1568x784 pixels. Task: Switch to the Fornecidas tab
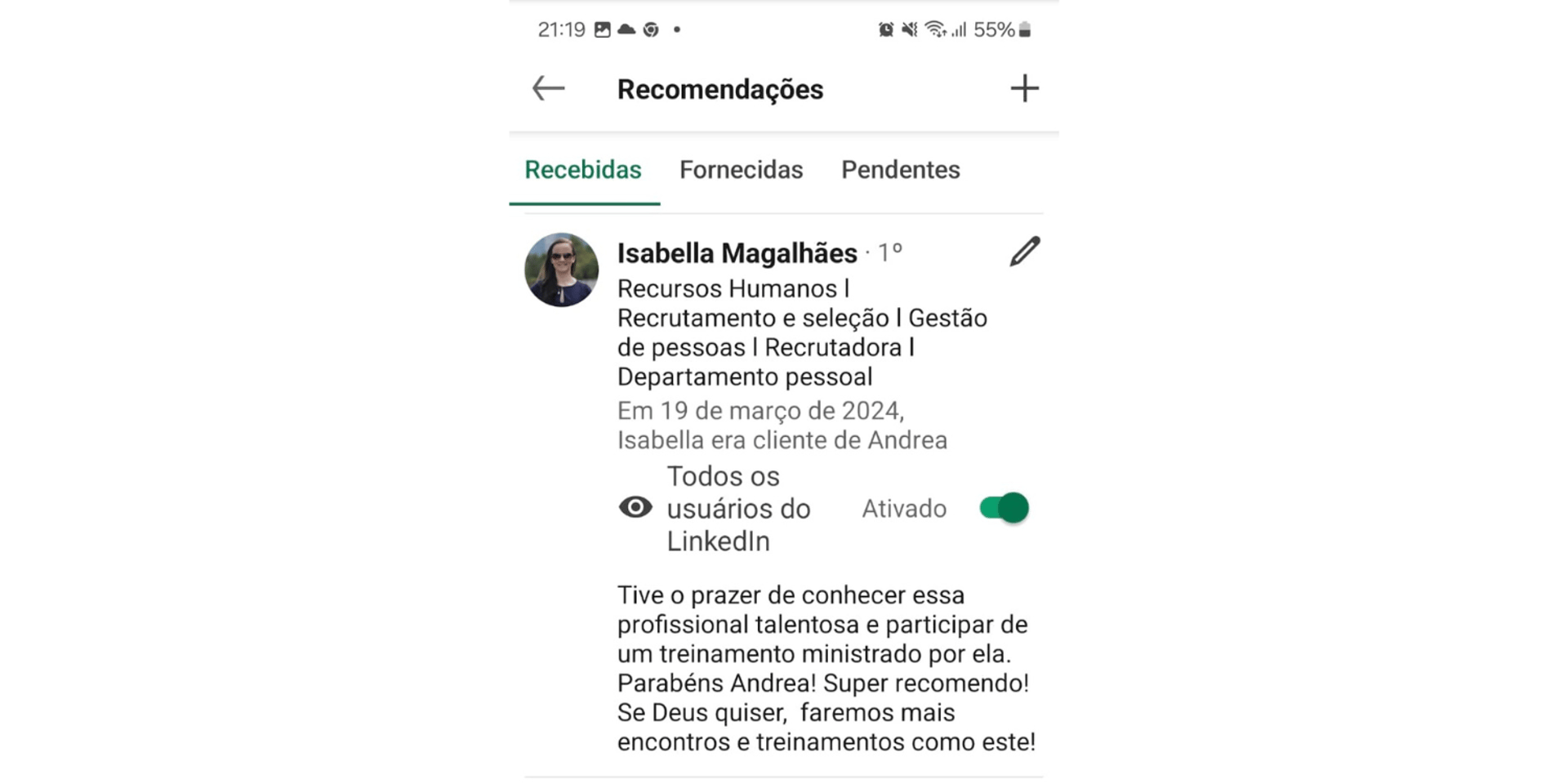[741, 170]
